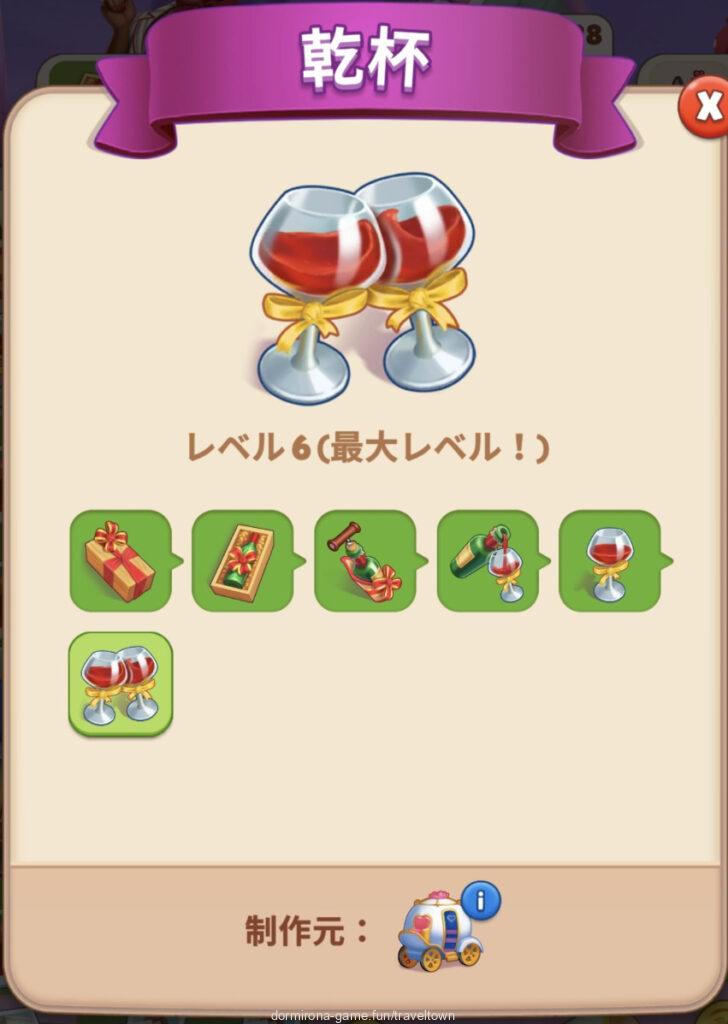
Task: Select the boxed wine bottle level tile
Action: click(242, 560)
